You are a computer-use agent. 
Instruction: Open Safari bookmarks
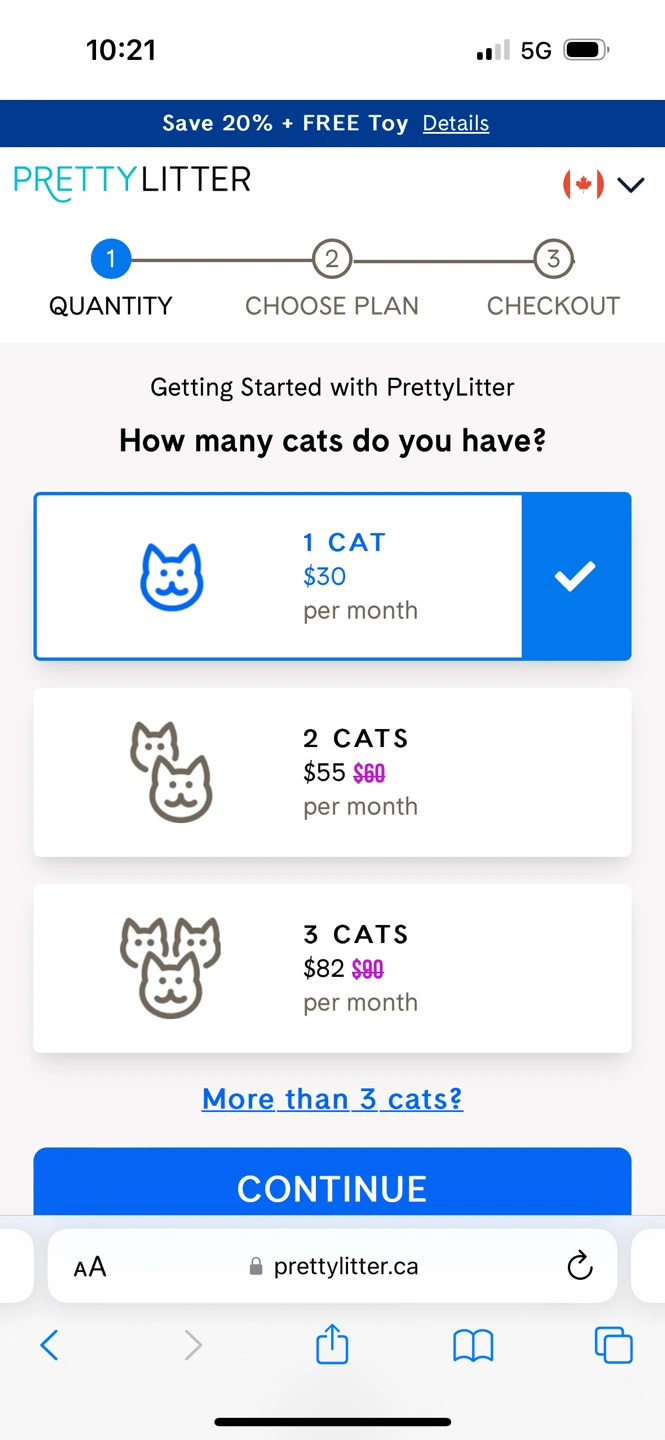click(x=473, y=1345)
